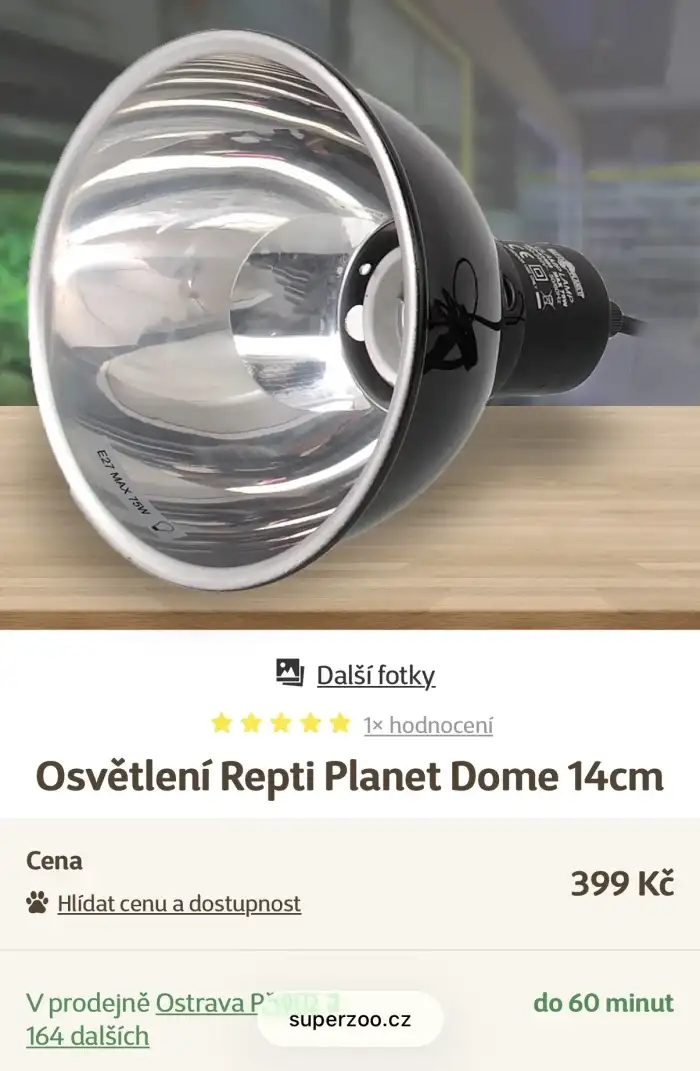The width and height of the screenshot is (700, 1071).
Task: Tap Hlídat cenu a dostupnost link
Action: pyautogui.click(x=178, y=904)
